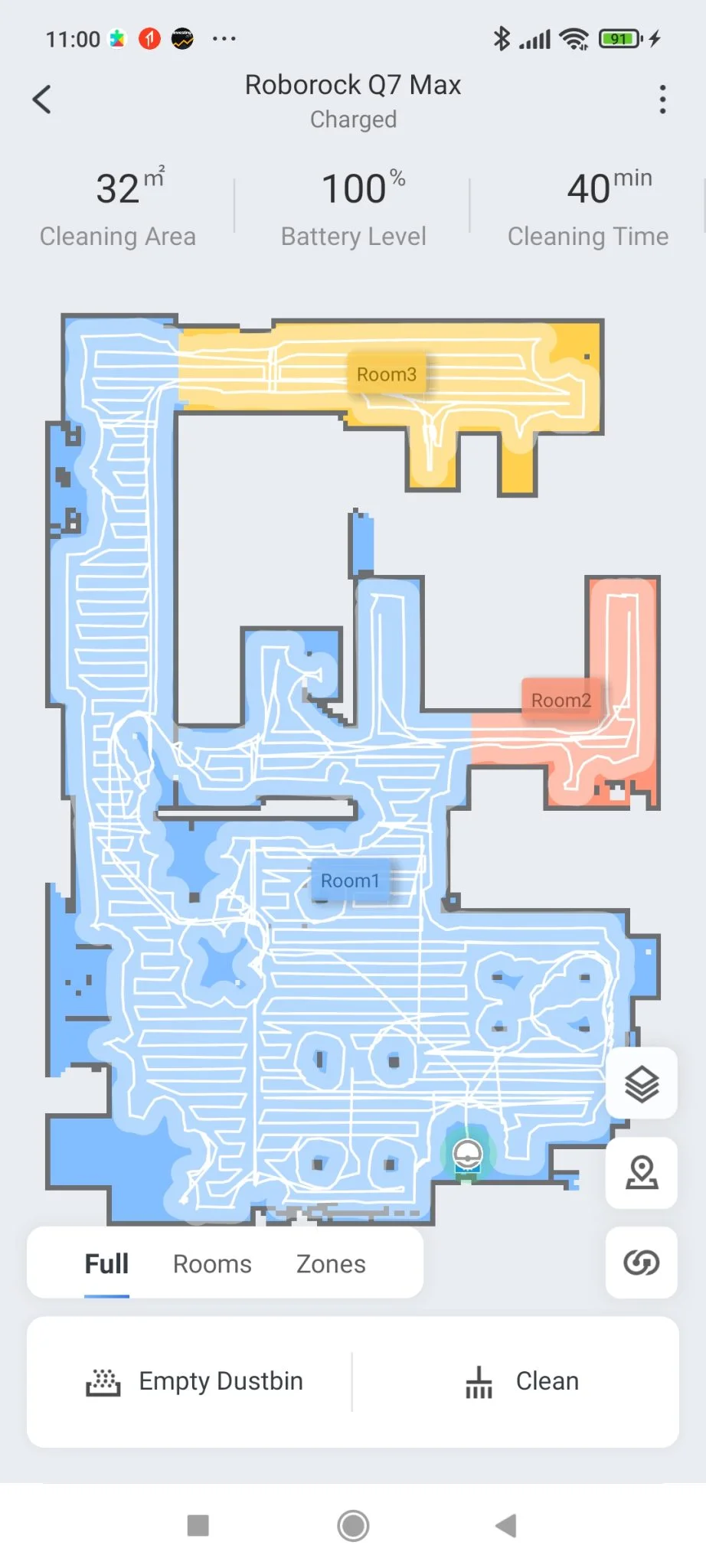Go back using the top-left arrow
Image resolution: width=706 pixels, height=1568 pixels.
coord(42,100)
